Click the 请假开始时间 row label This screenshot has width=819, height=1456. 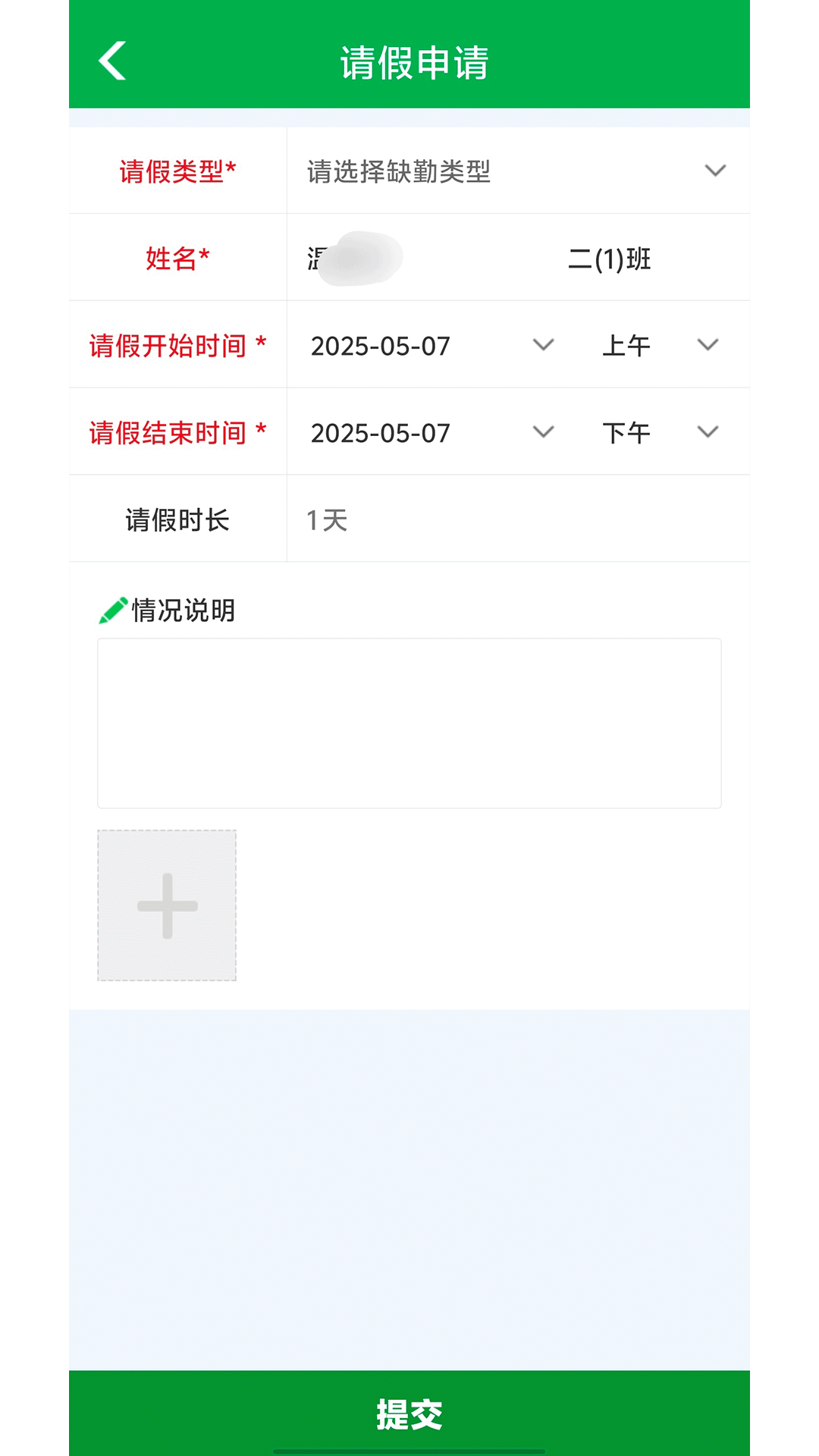click(176, 345)
